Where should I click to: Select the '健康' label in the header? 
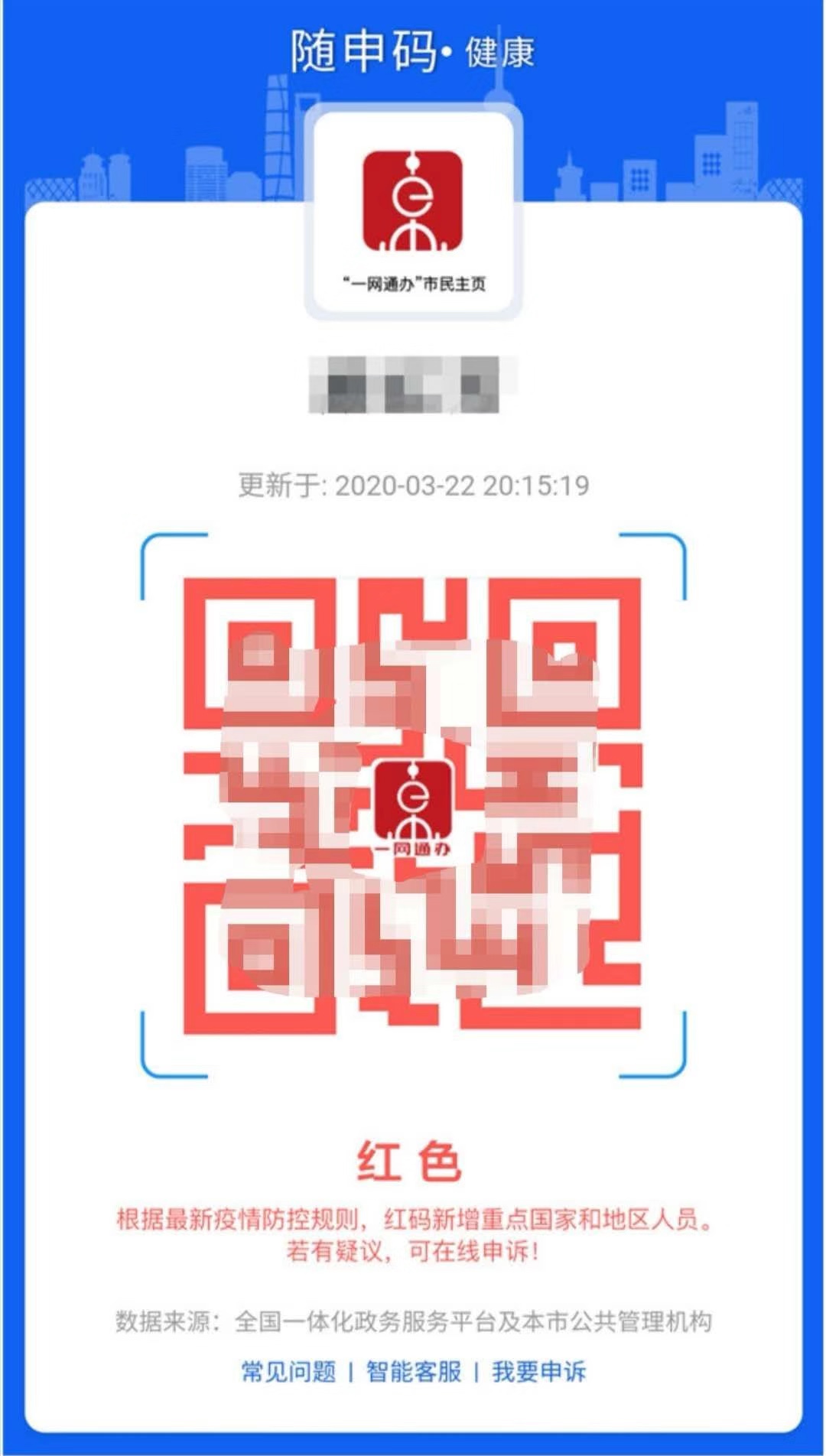(x=497, y=52)
